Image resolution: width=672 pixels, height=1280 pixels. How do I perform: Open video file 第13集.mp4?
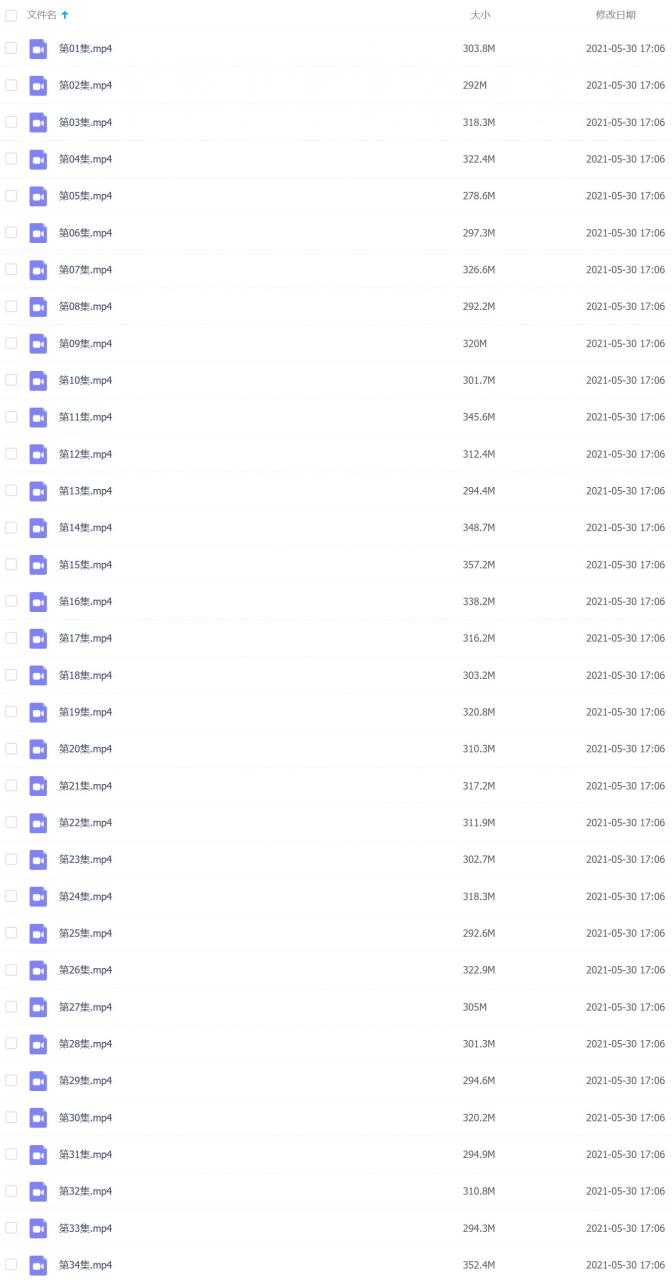tap(85, 491)
